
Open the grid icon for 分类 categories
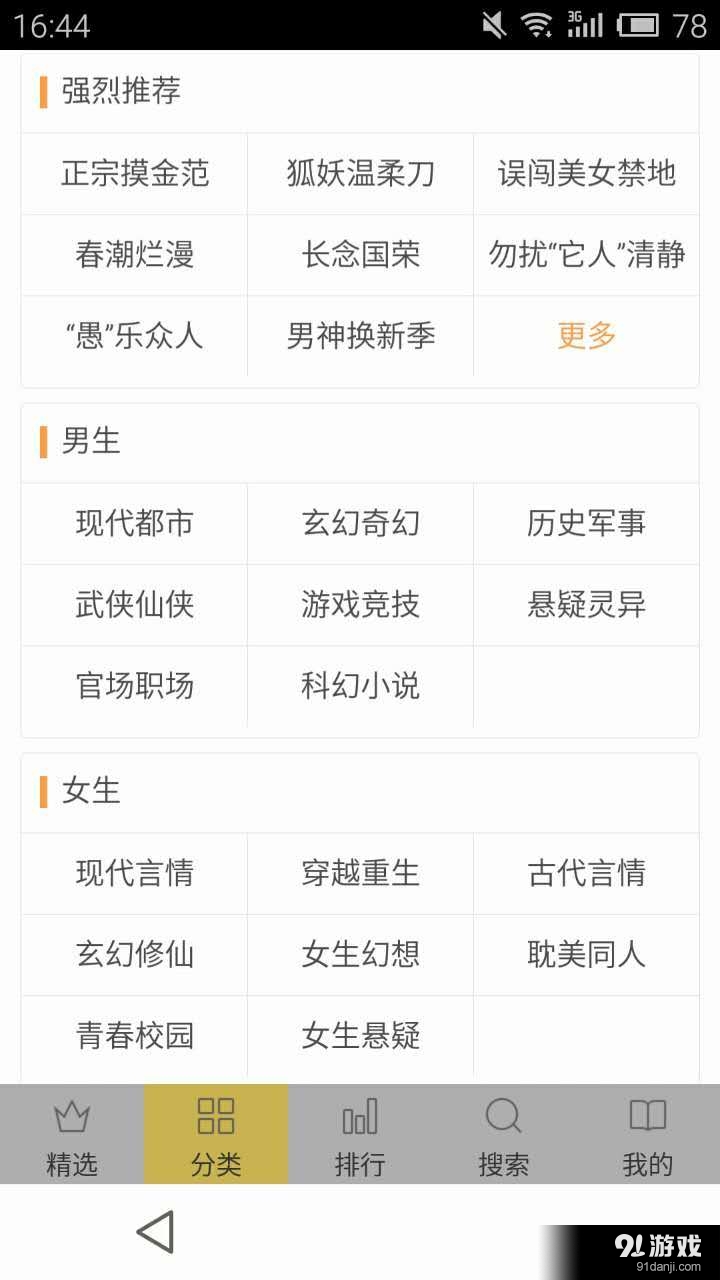(215, 1118)
